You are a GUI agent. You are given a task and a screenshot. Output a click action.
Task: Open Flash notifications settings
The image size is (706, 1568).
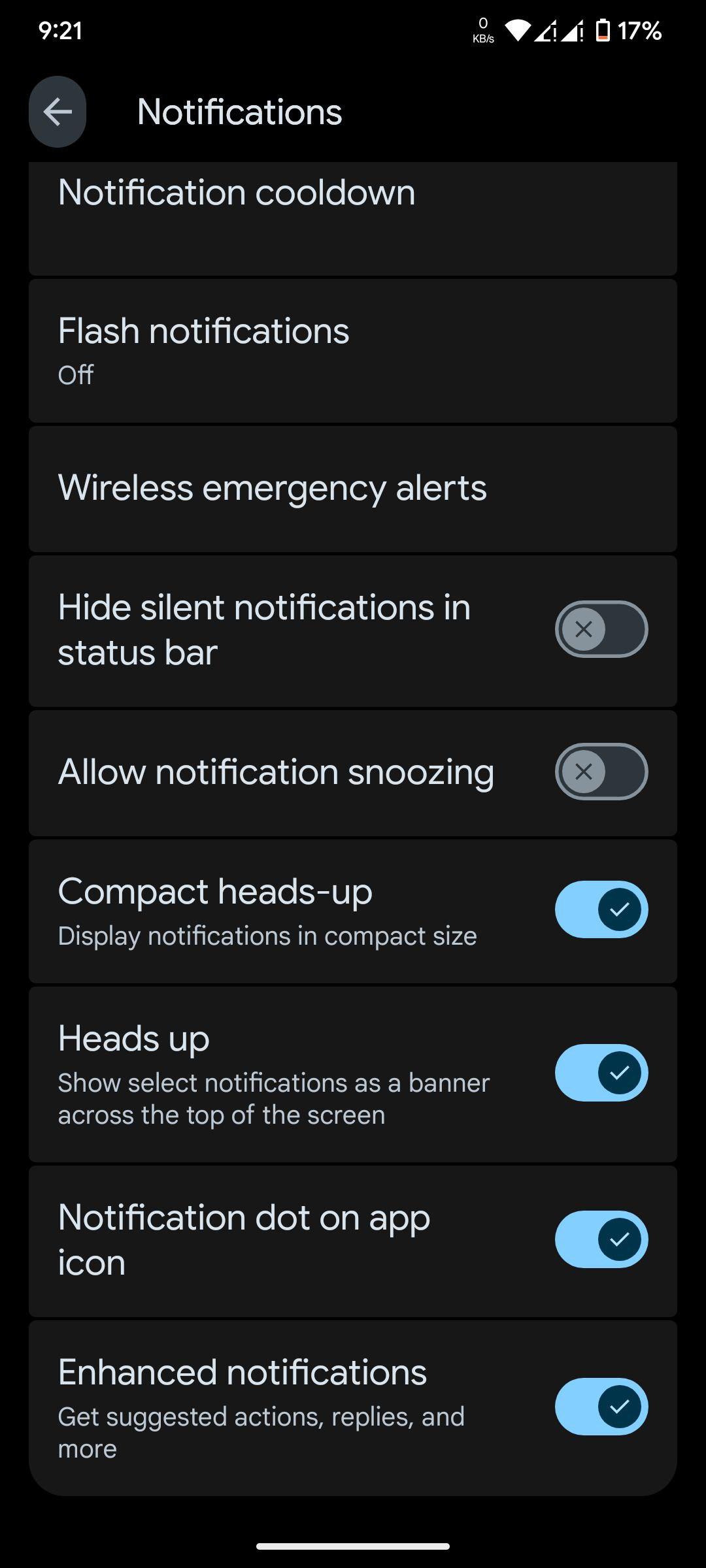tap(353, 351)
